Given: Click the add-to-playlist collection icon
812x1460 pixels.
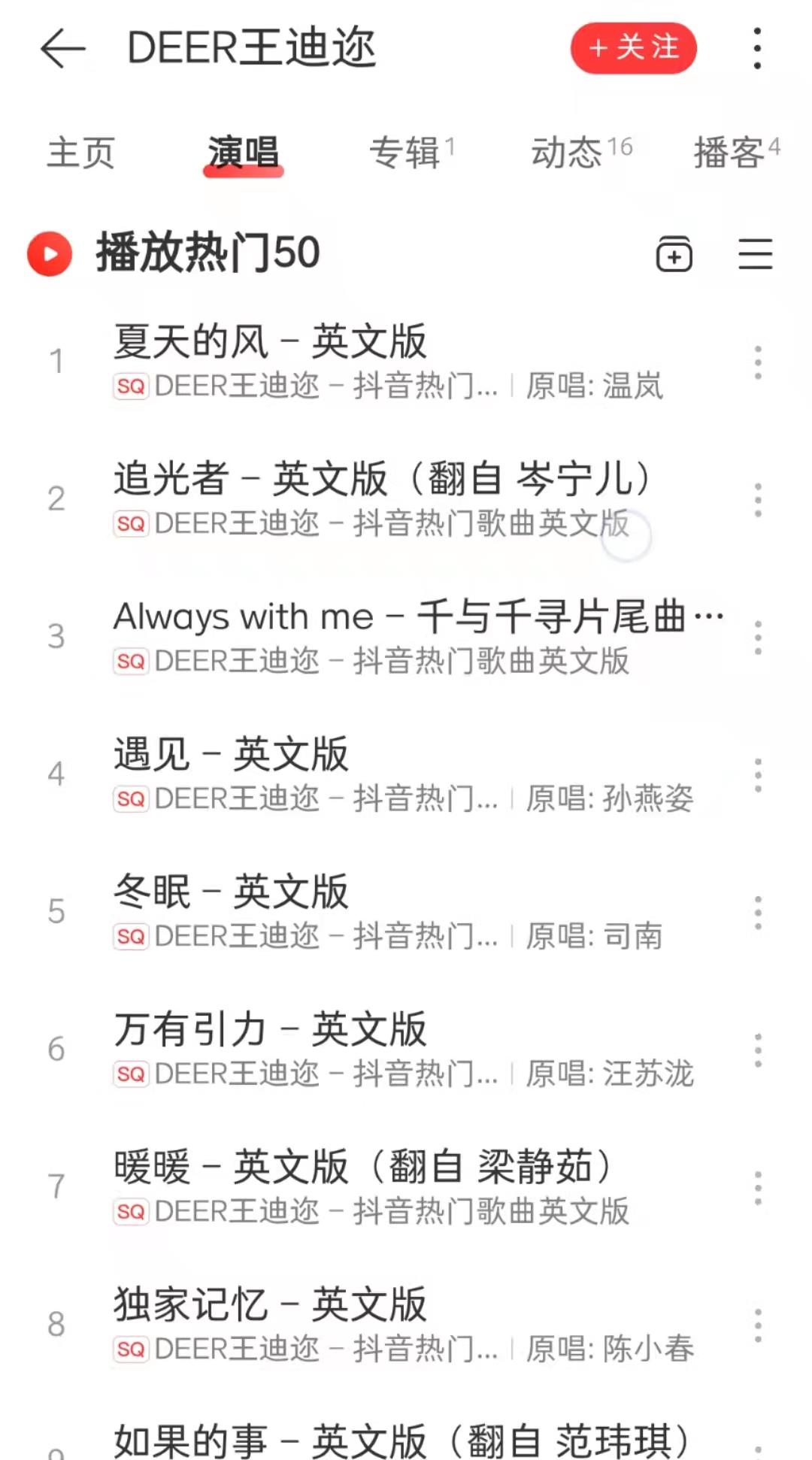Looking at the screenshot, I should [x=674, y=256].
